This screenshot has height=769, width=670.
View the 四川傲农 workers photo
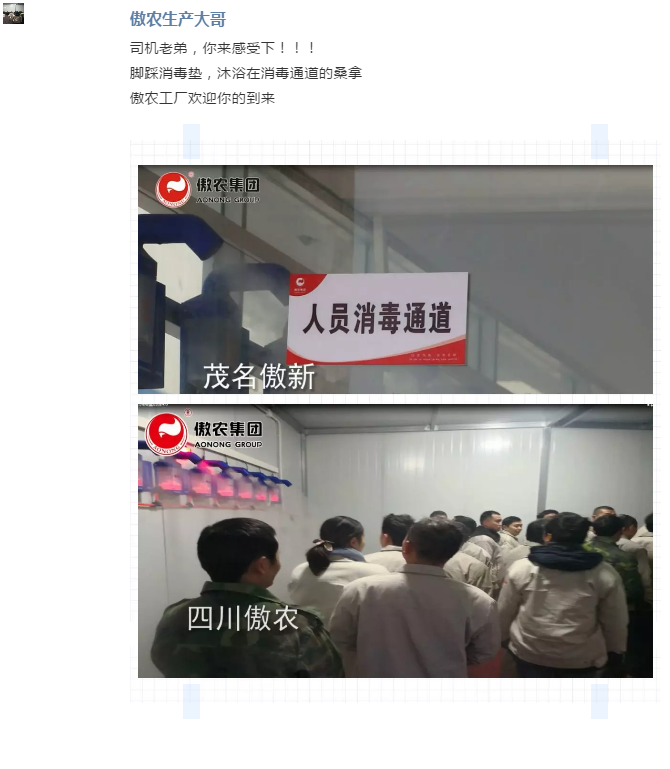(x=395, y=541)
